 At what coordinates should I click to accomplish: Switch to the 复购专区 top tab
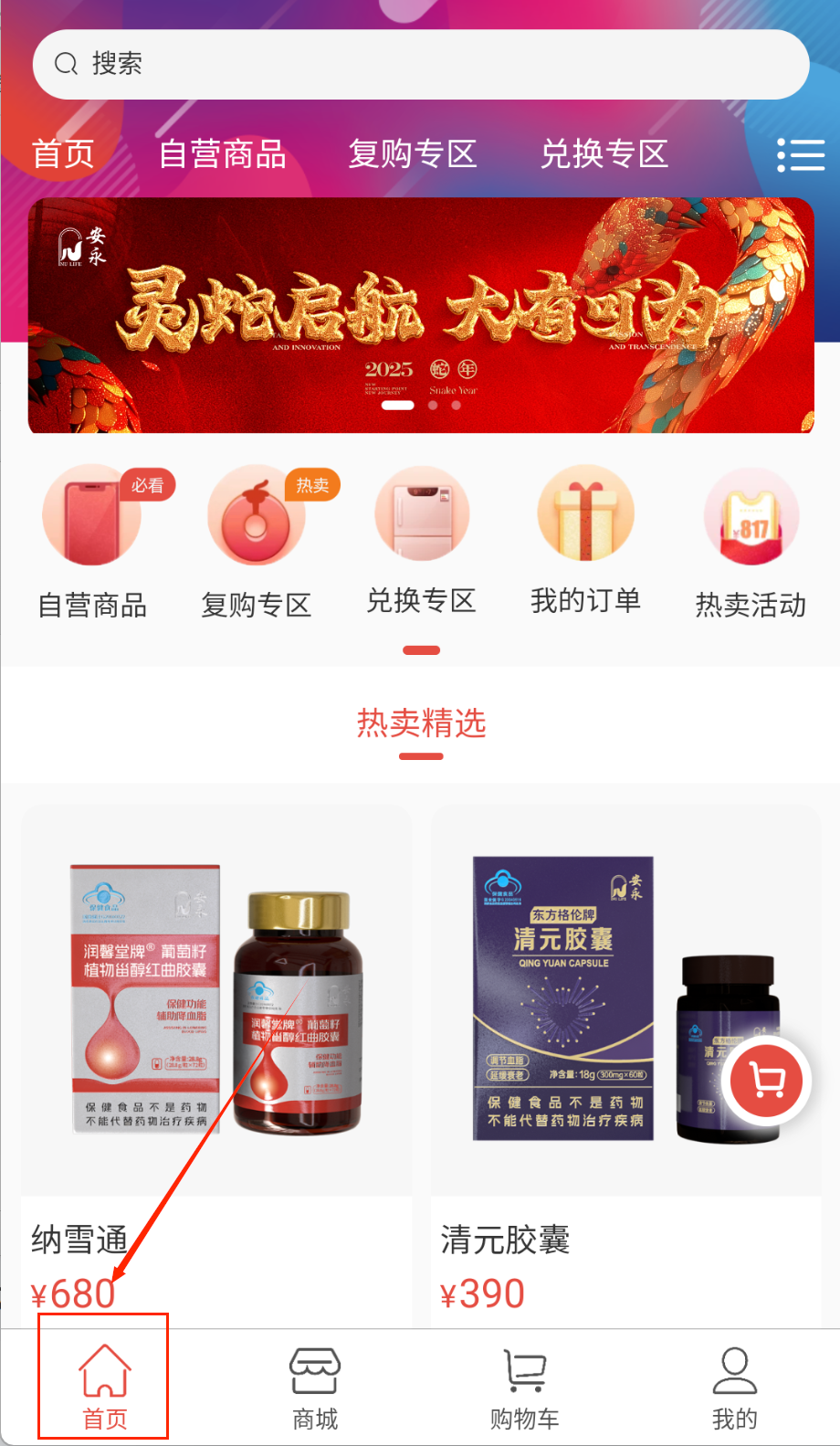tap(413, 154)
